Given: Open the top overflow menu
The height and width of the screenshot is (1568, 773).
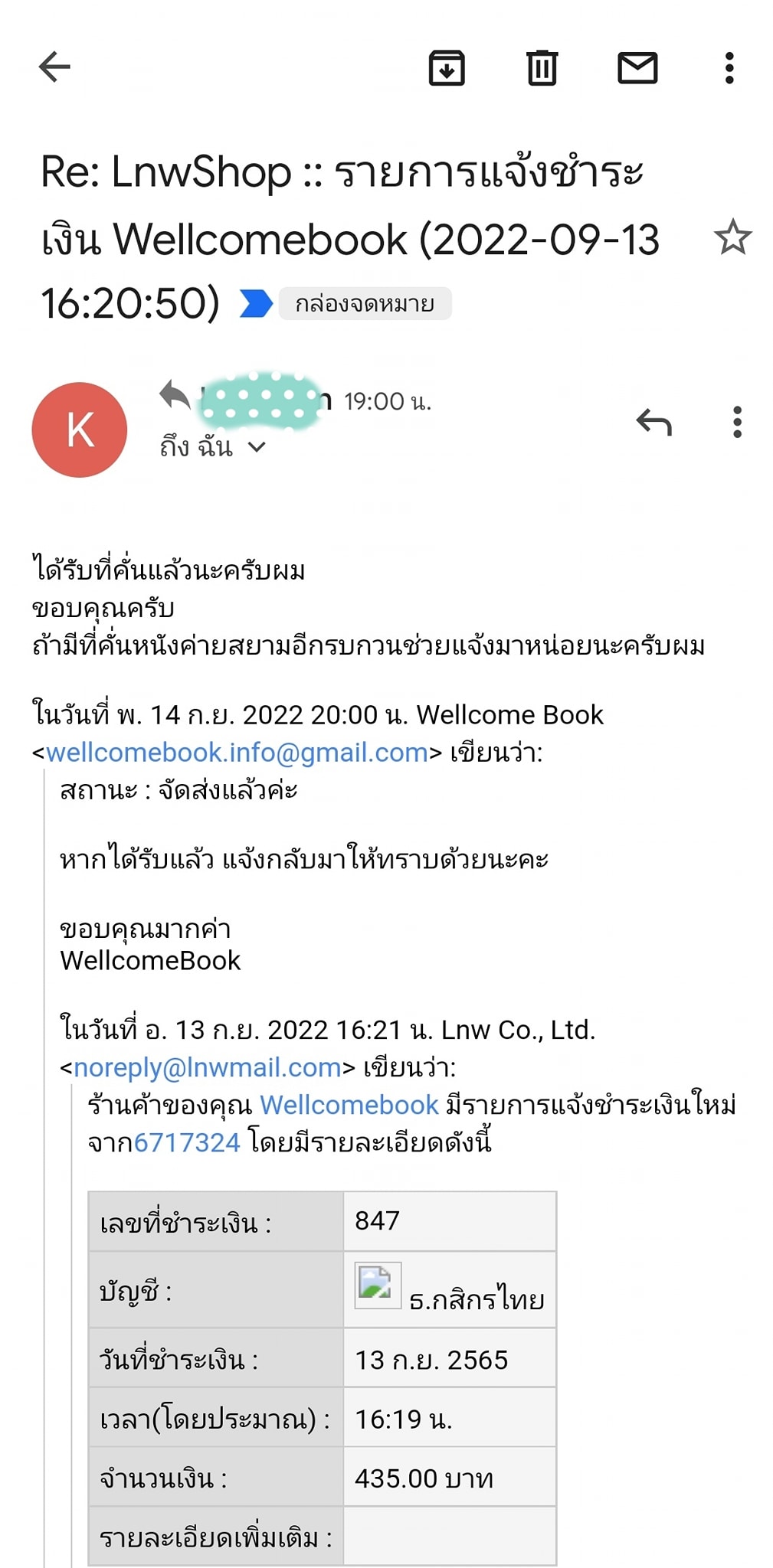Looking at the screenshot, I should pyautogui.click(x=729, y=68).
